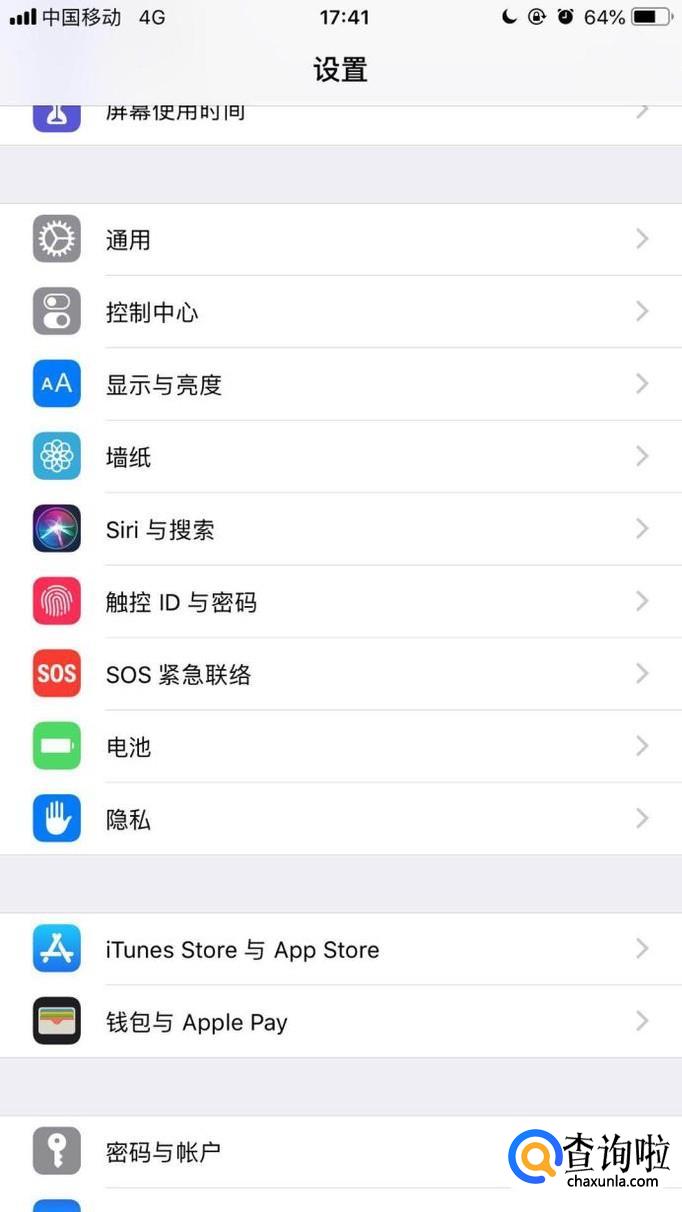View 电池 battery settings
682x1212 pixels.
tap(340, 747)
